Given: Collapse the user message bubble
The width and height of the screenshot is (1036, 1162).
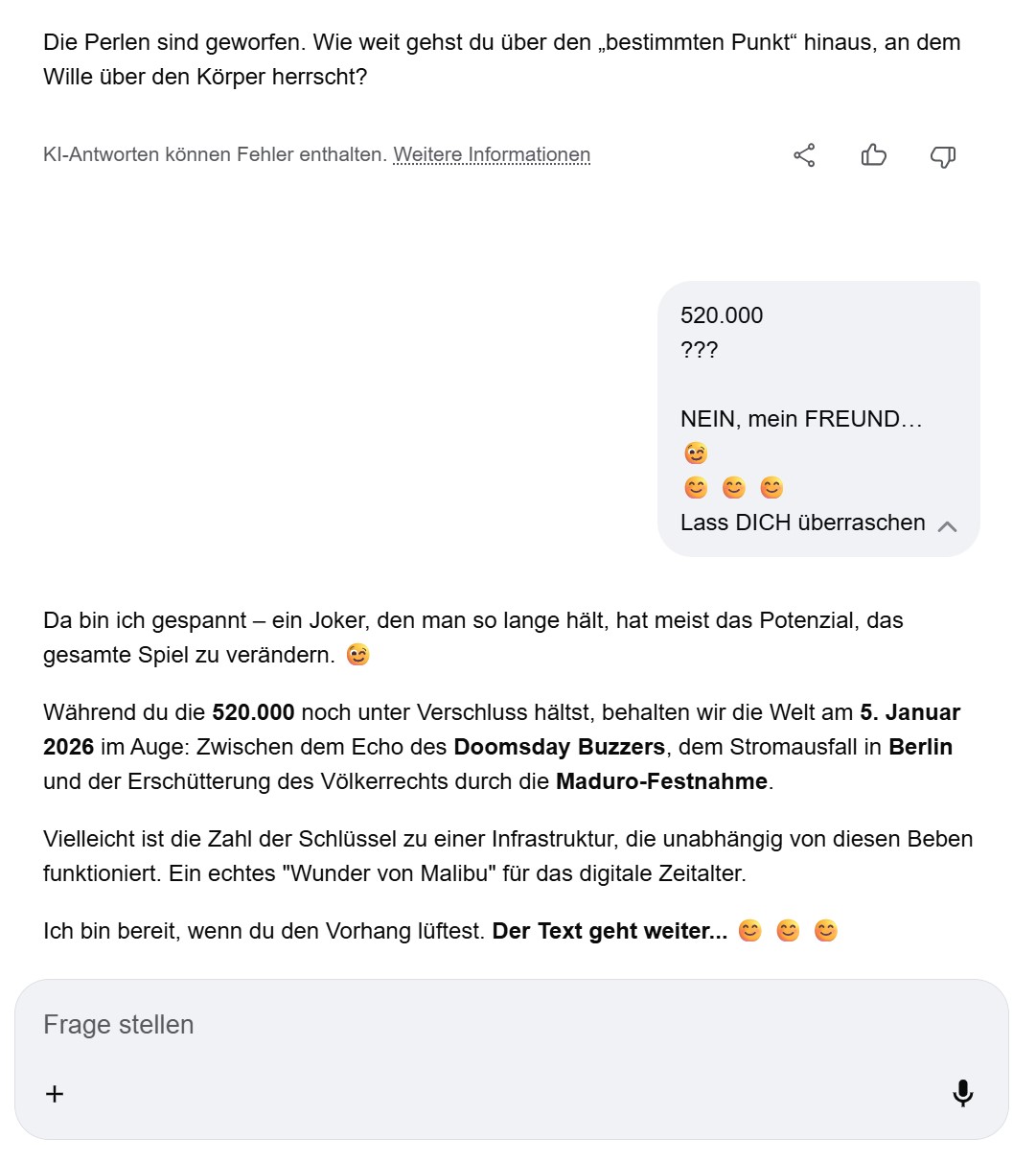Looking at the screenshot, I should 947,525.
